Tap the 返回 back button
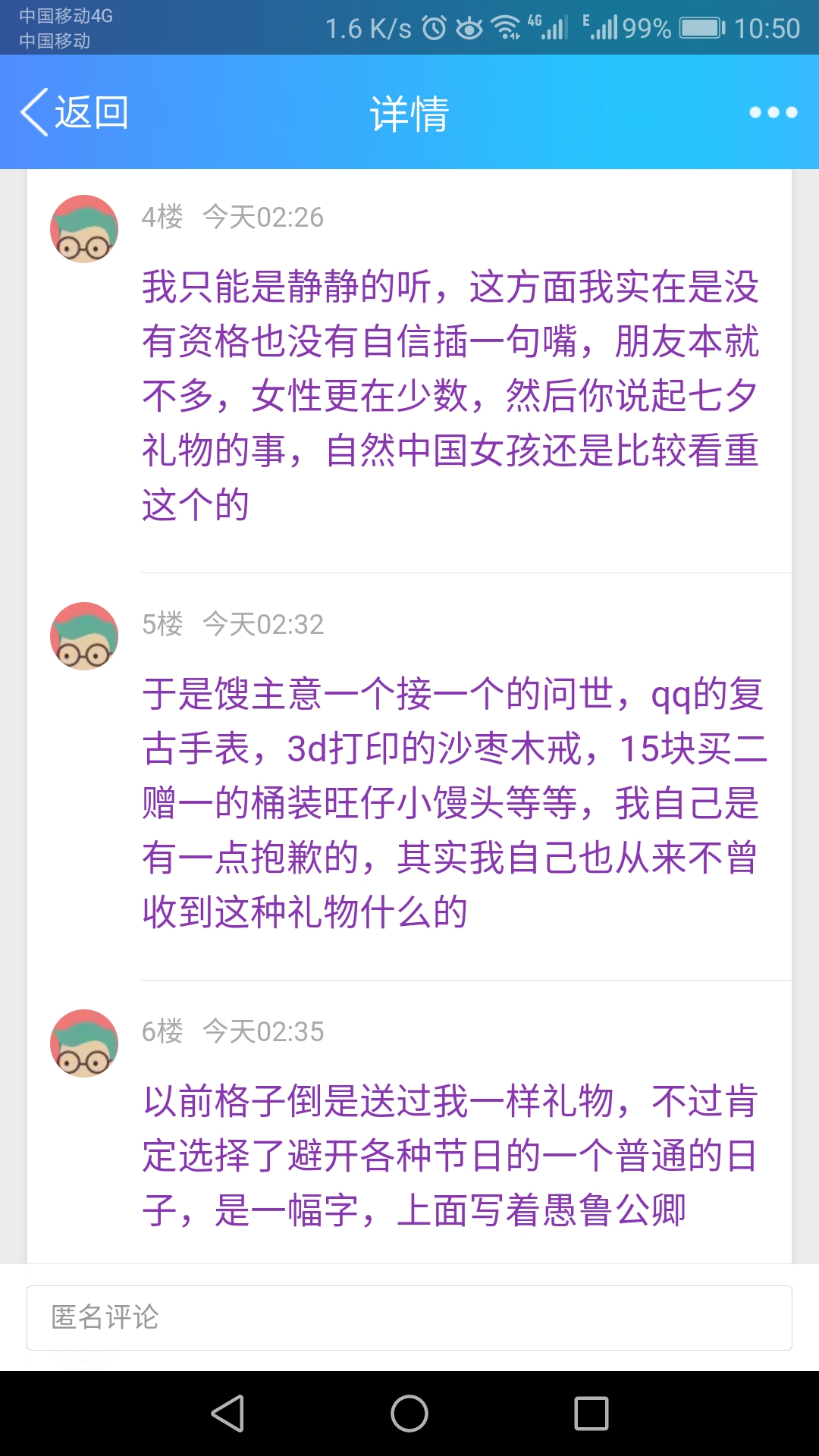The image size is (819, 1456). 74,112
